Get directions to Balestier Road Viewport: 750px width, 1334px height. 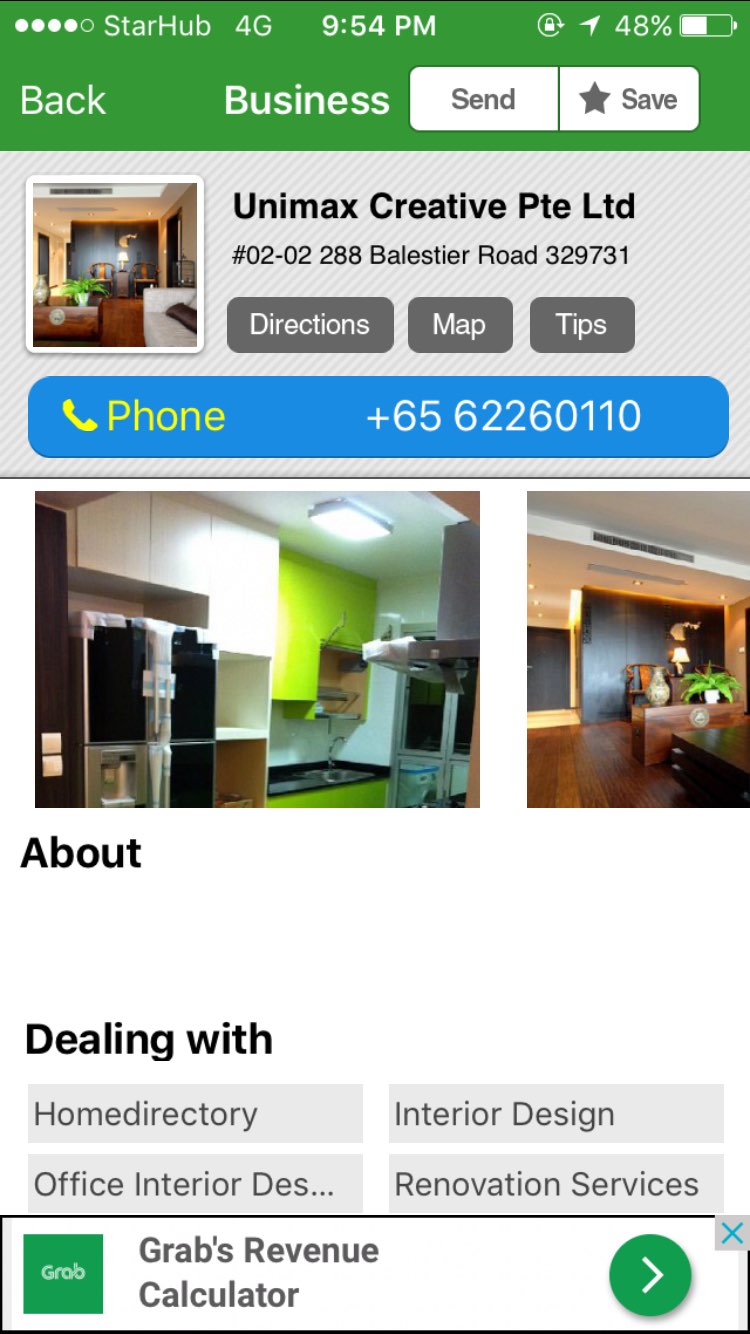pyautogui.click(x=310, y=325)
